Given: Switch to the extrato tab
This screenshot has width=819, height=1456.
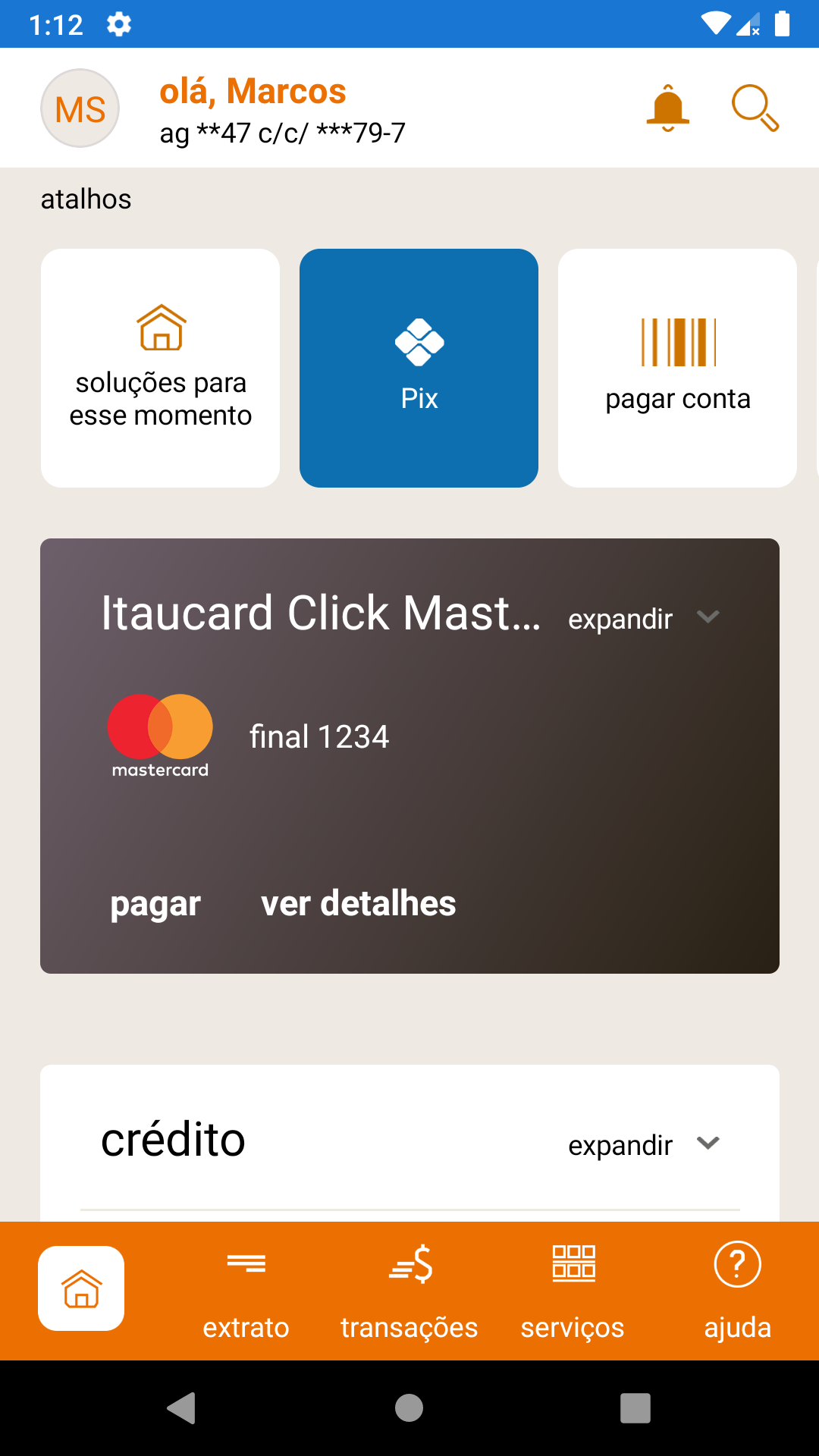Looking at the screenshot, I should [x=246, y=1291].
